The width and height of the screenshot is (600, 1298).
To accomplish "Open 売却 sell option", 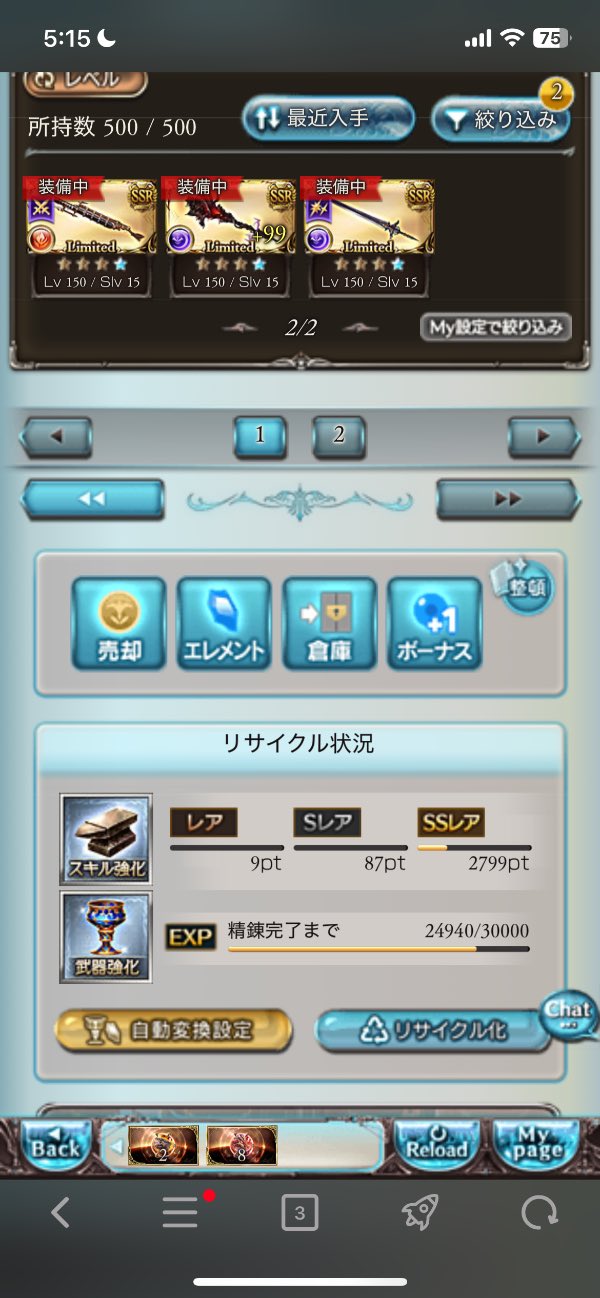I will point(119,623).
